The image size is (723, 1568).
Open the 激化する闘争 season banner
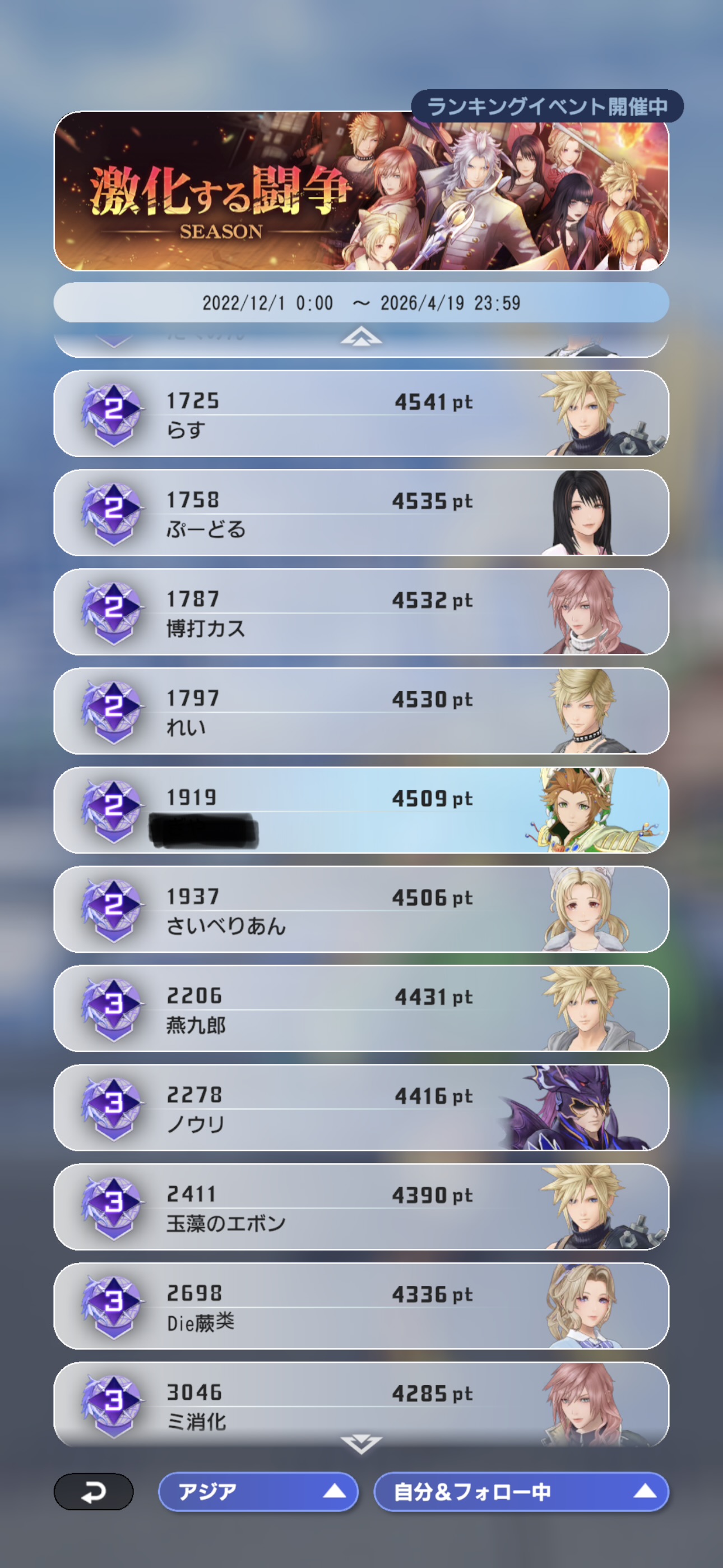coord(361,191)
